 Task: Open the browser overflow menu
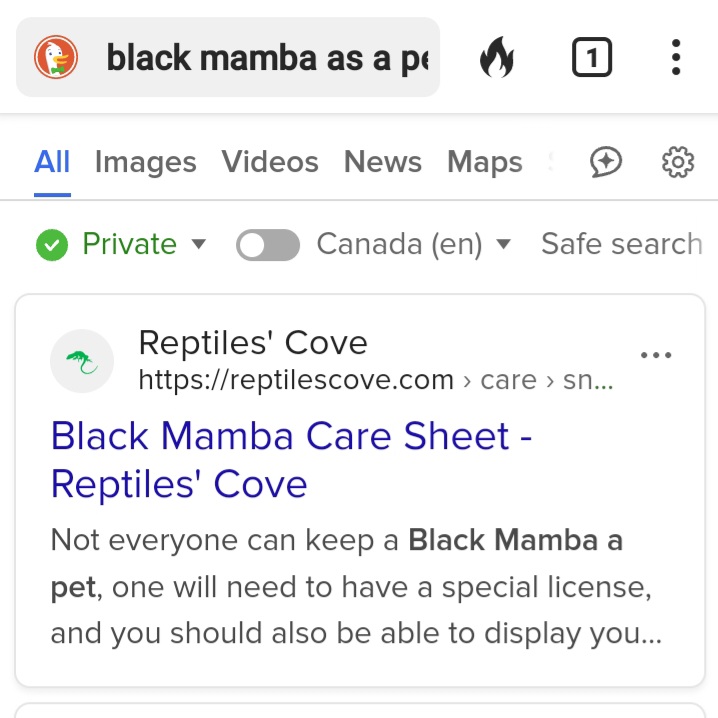[x=676, y=58]
